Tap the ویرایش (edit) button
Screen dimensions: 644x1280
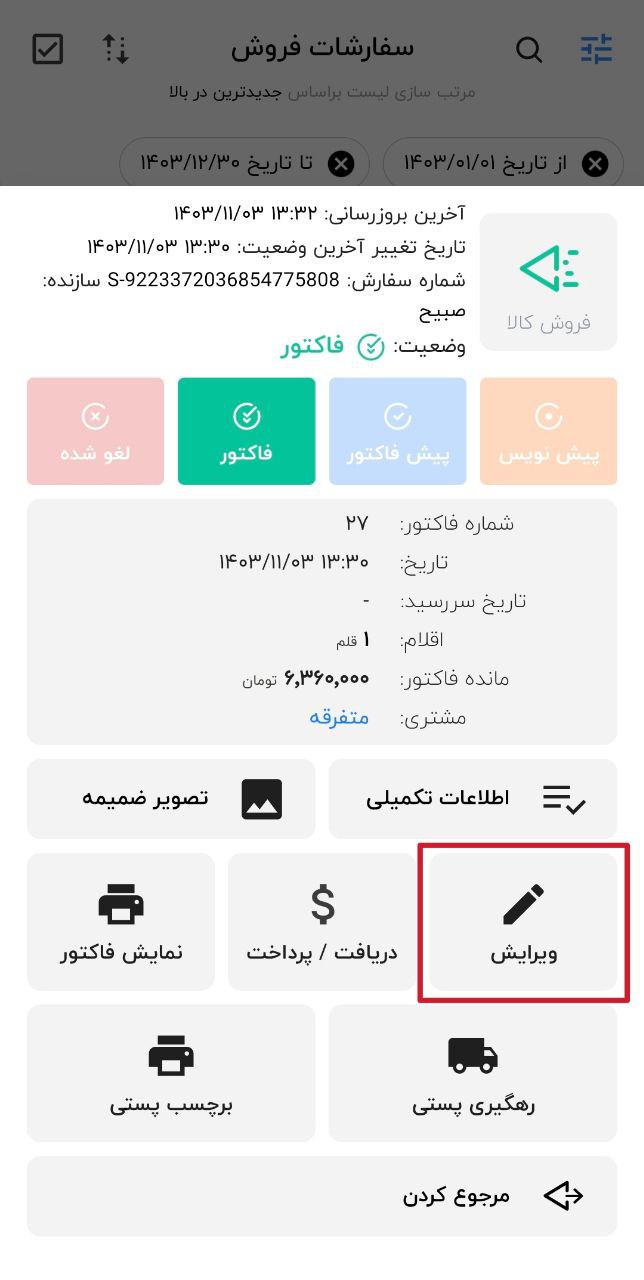pos(523,922)
